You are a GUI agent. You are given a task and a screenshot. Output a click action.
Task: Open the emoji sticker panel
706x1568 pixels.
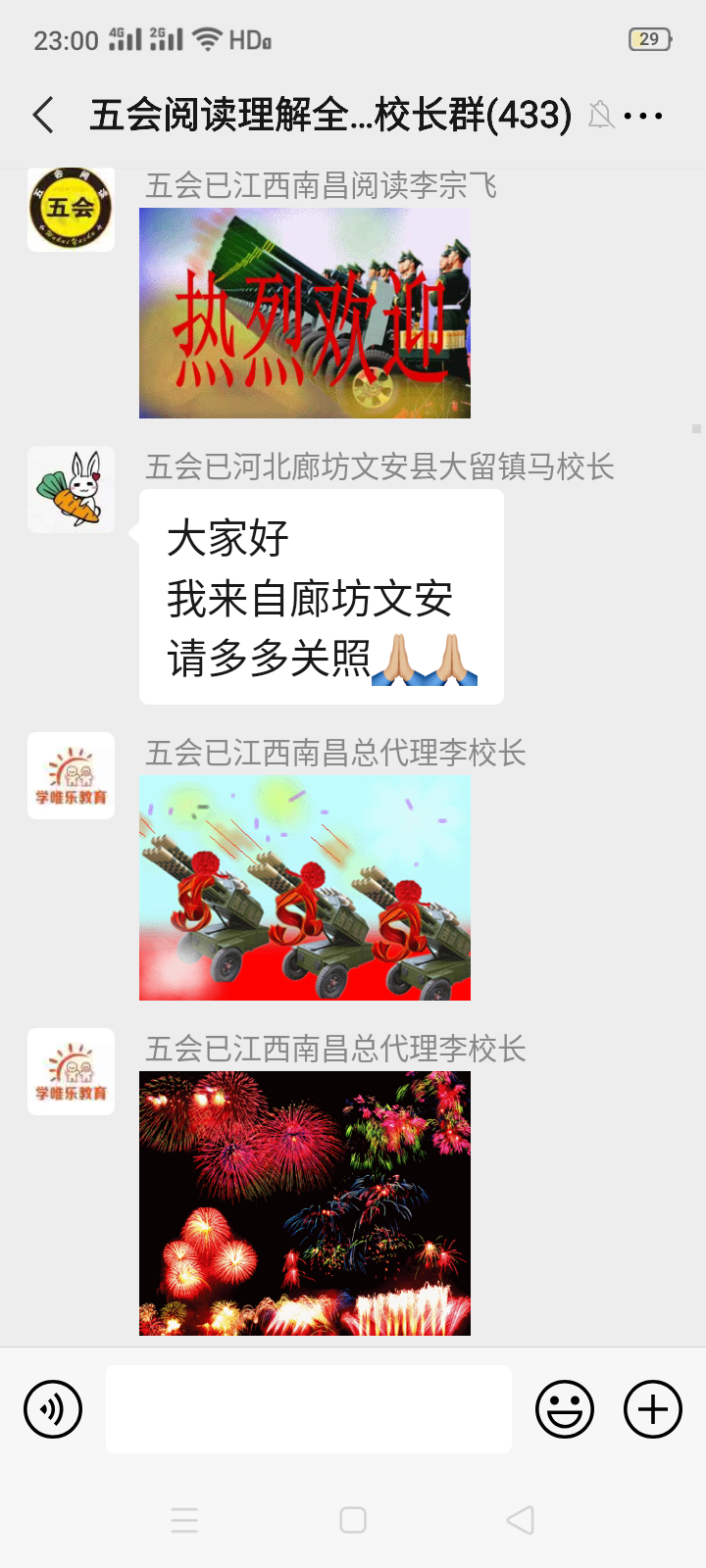pyautogui.click(x=565, y=1409)
